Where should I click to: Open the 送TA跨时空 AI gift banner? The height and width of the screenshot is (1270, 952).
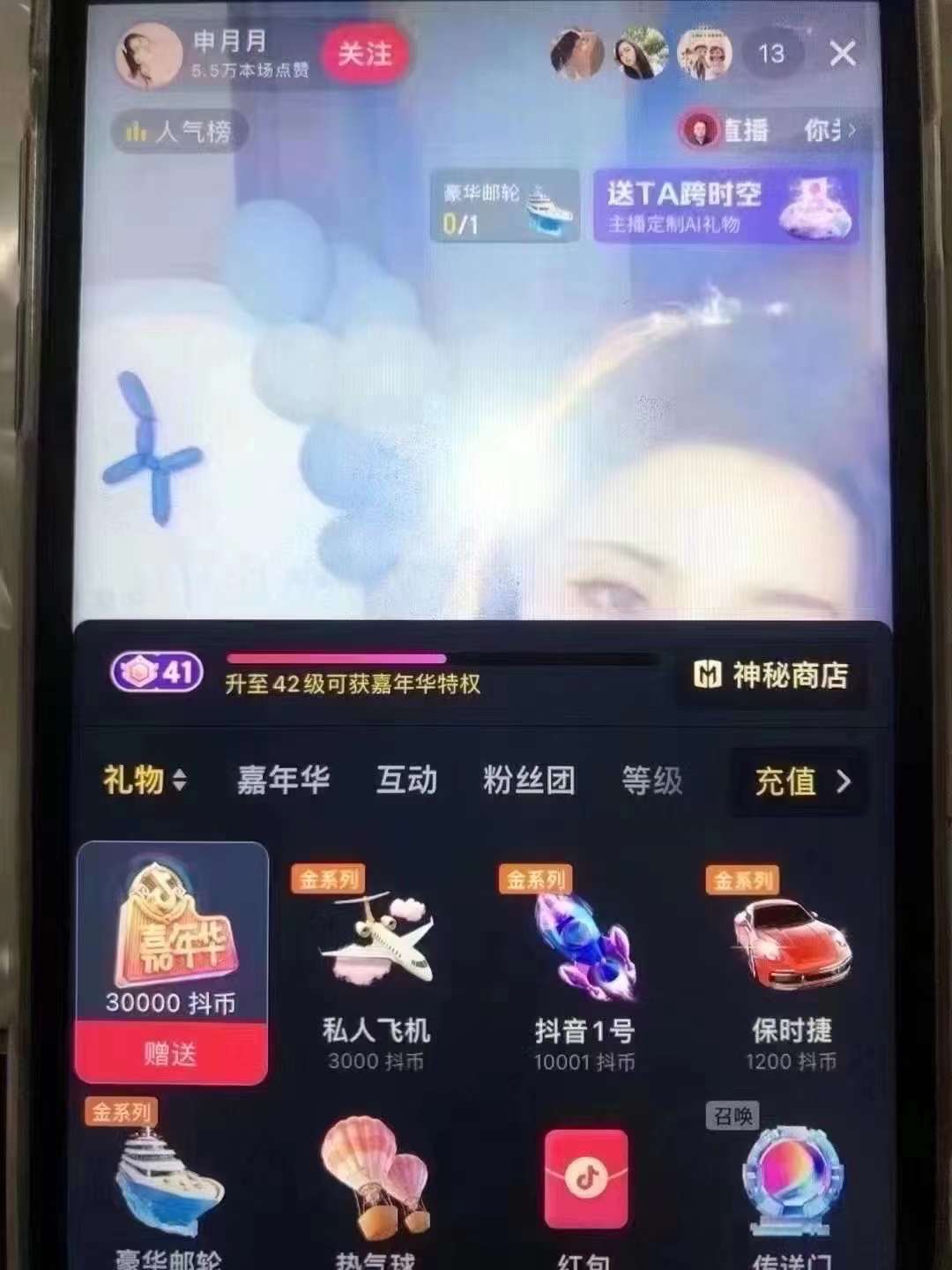725,206
